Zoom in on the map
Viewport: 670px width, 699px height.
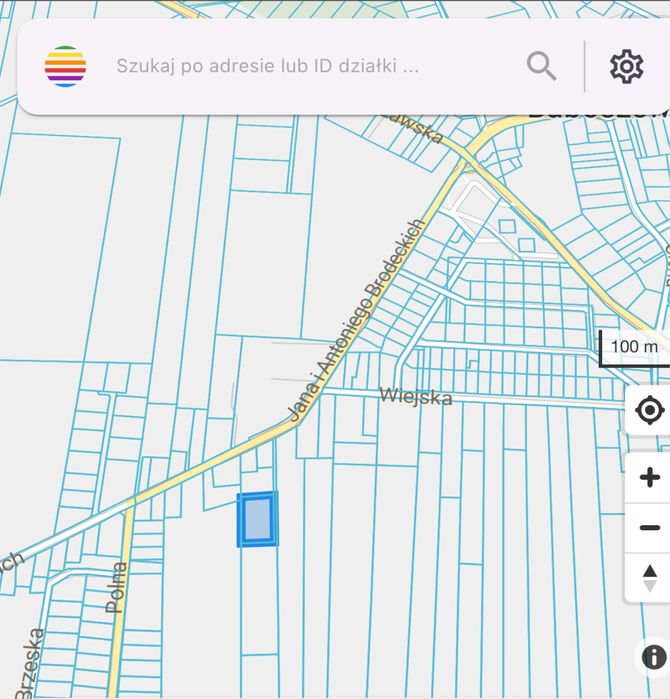[649, 477]
